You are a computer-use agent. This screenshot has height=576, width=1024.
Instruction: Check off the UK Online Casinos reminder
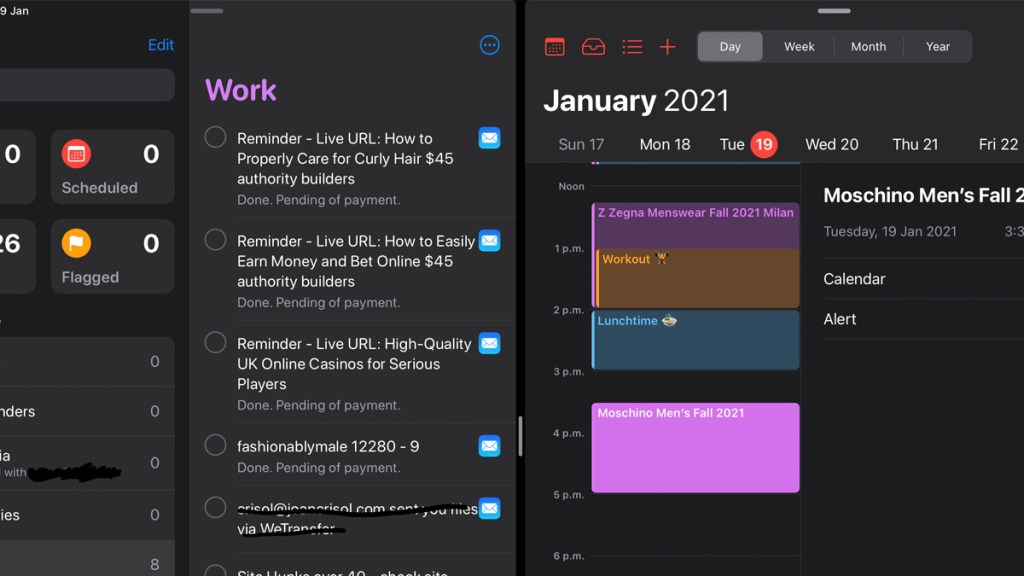coord(215,343)
